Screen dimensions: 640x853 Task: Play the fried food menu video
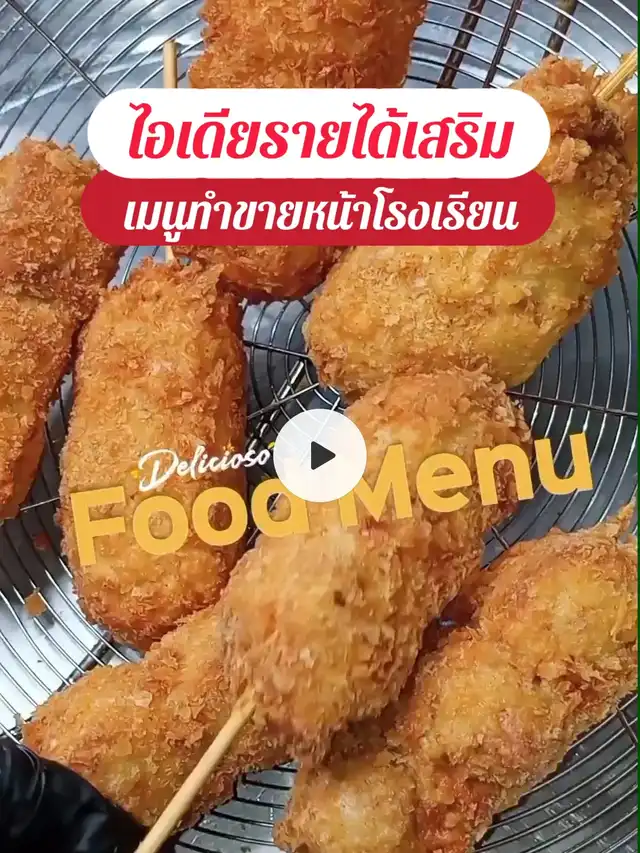pyautogui.click(x=320, y=456)
